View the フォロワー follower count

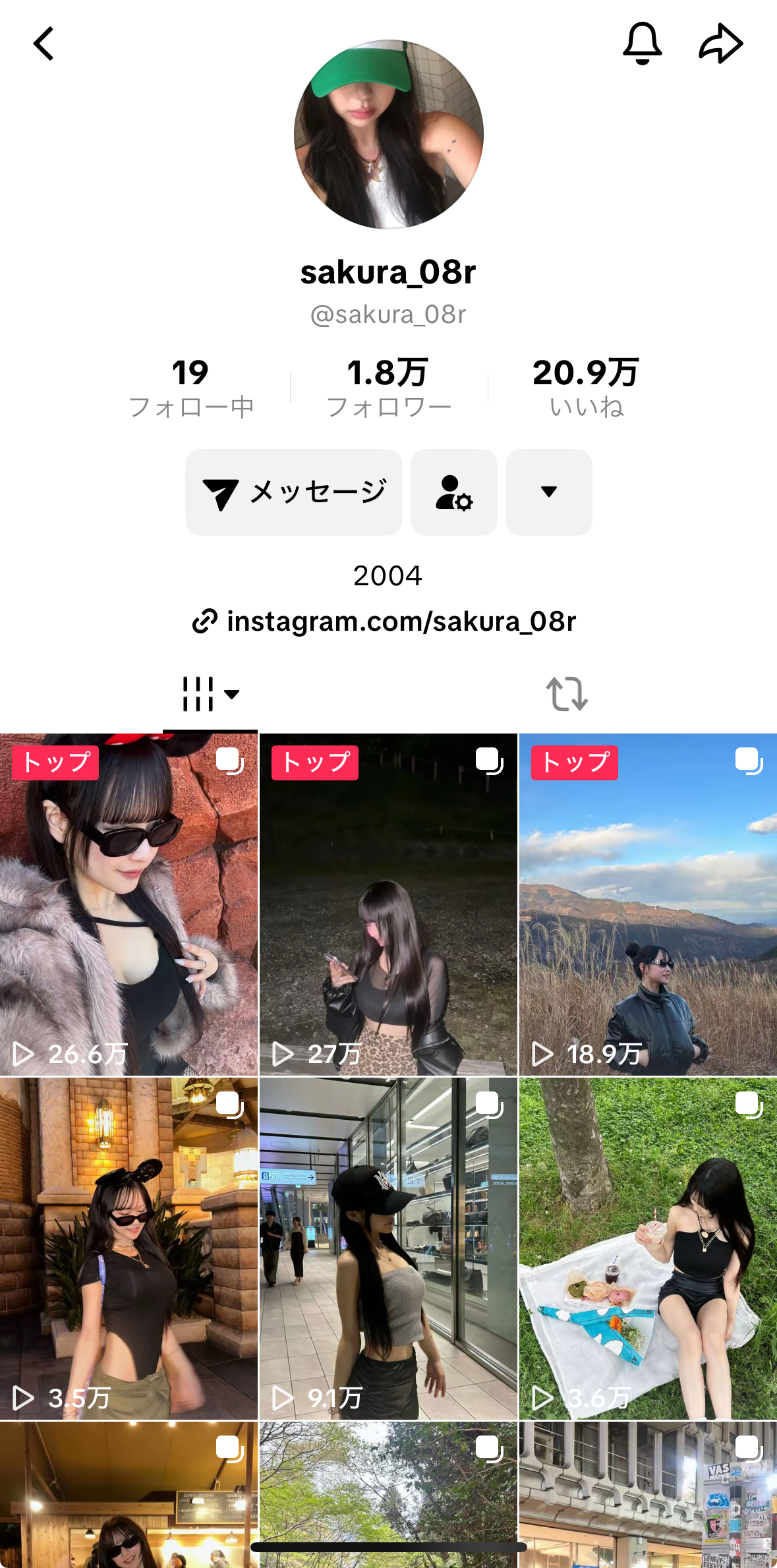388,386
